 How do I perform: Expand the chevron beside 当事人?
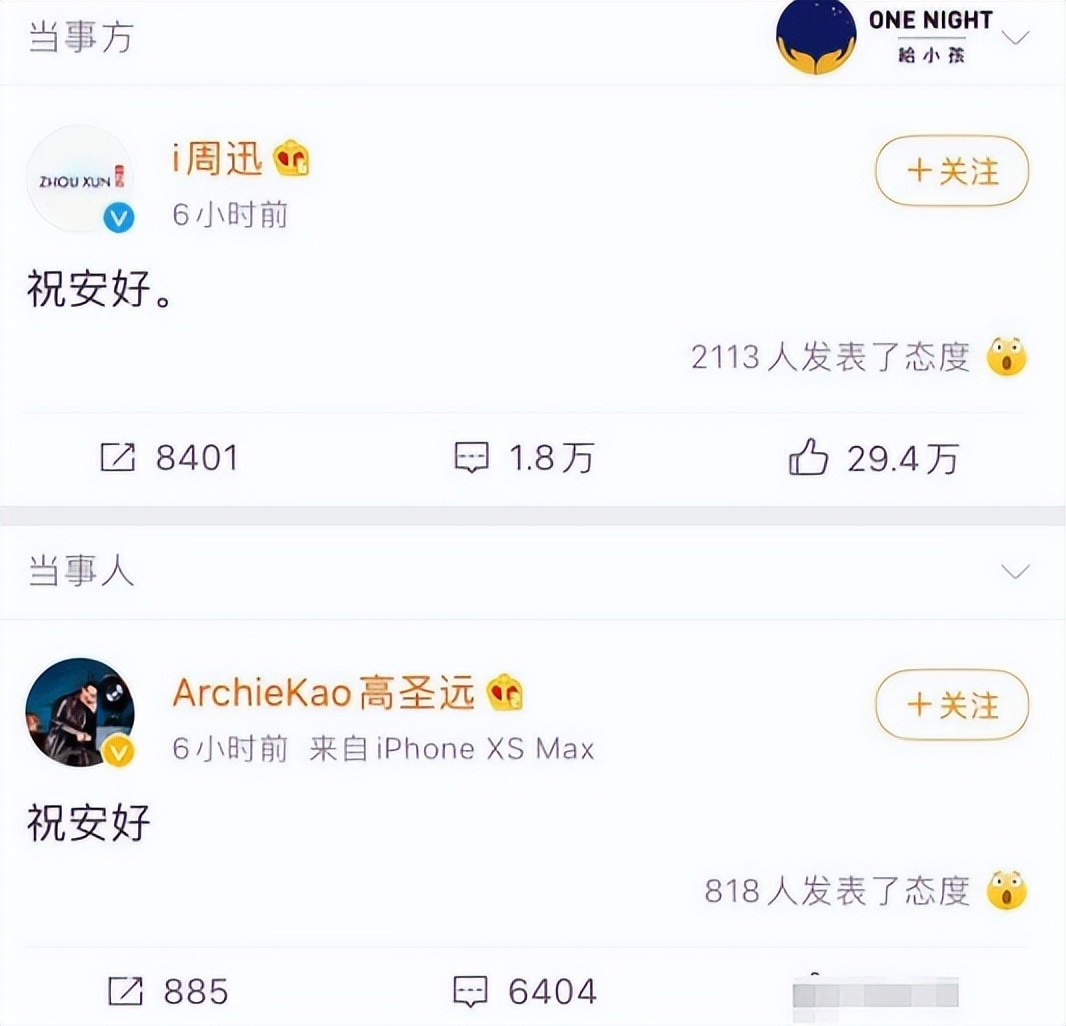1015,572
